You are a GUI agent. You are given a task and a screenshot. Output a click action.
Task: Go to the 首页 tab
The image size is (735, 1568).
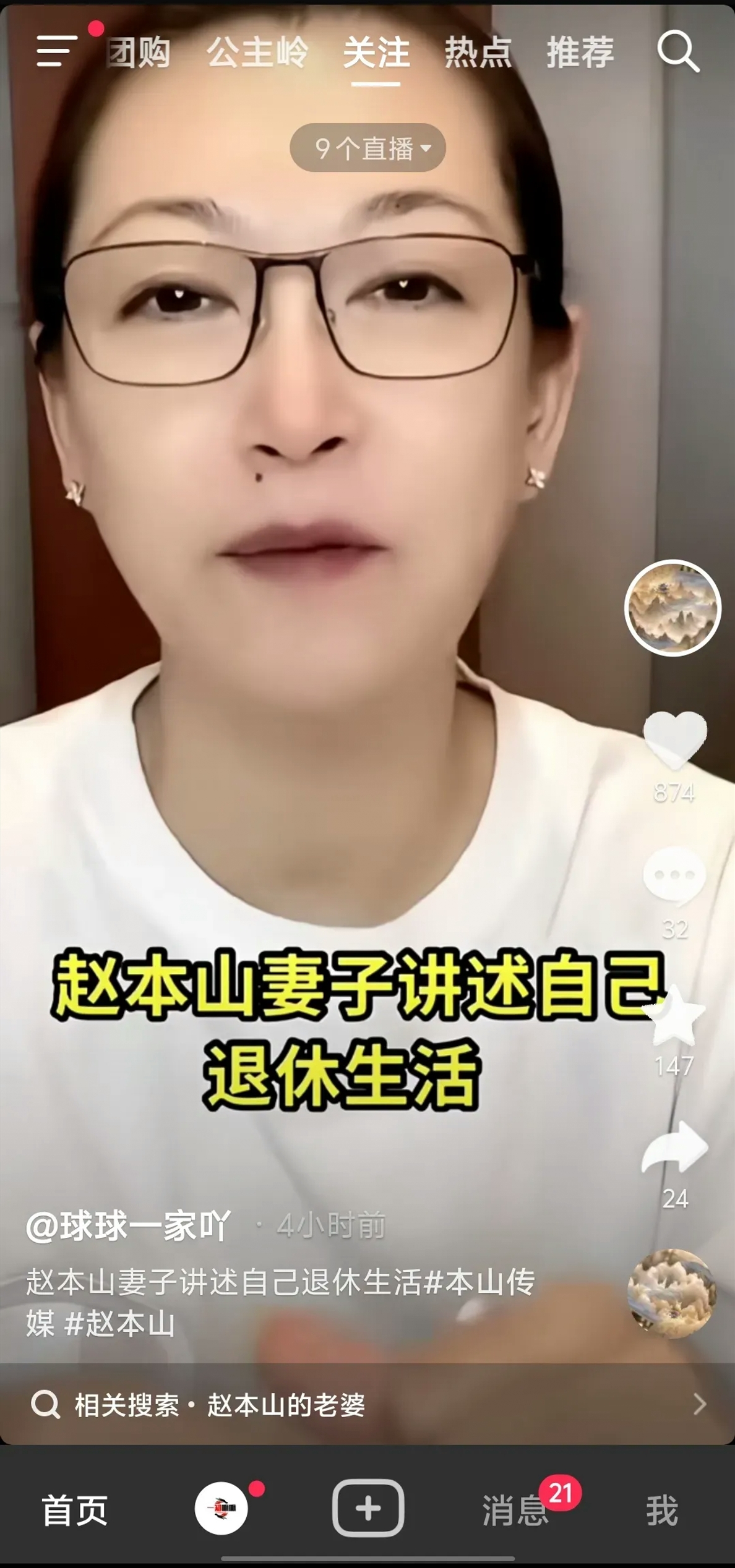(74, 1510)
